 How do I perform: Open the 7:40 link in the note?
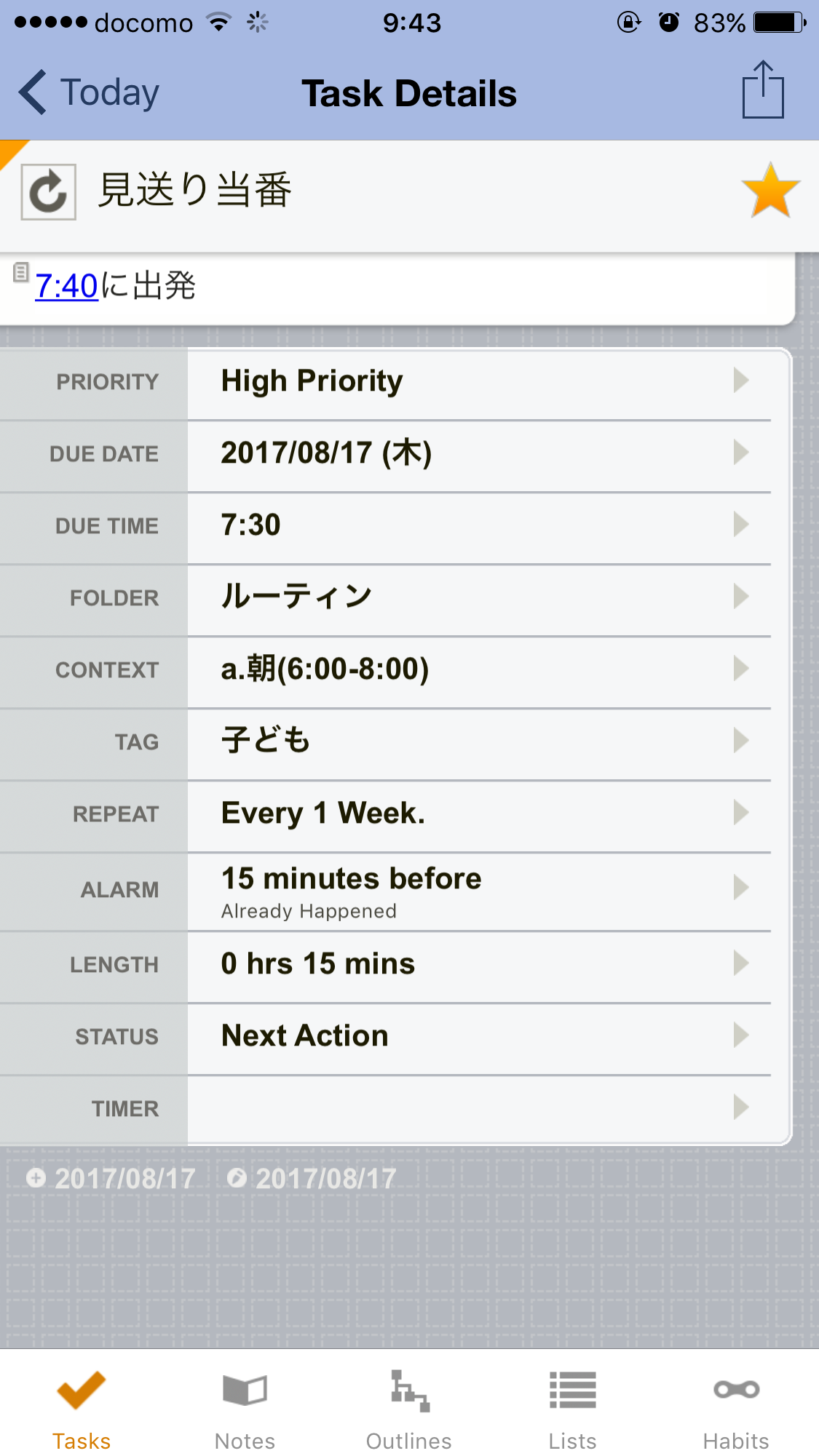pyautogui.click(x=66, y=286)
